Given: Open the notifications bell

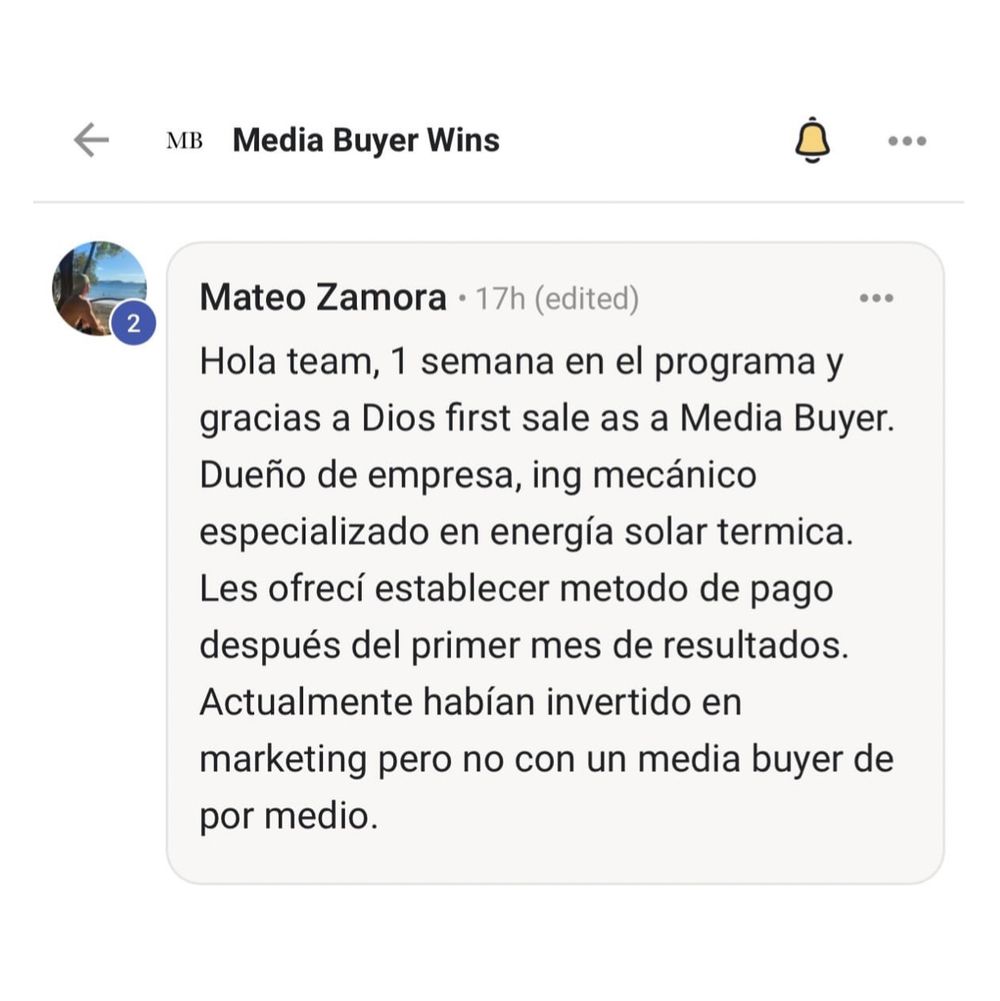Looking at the screenshot, I should 812,140.
